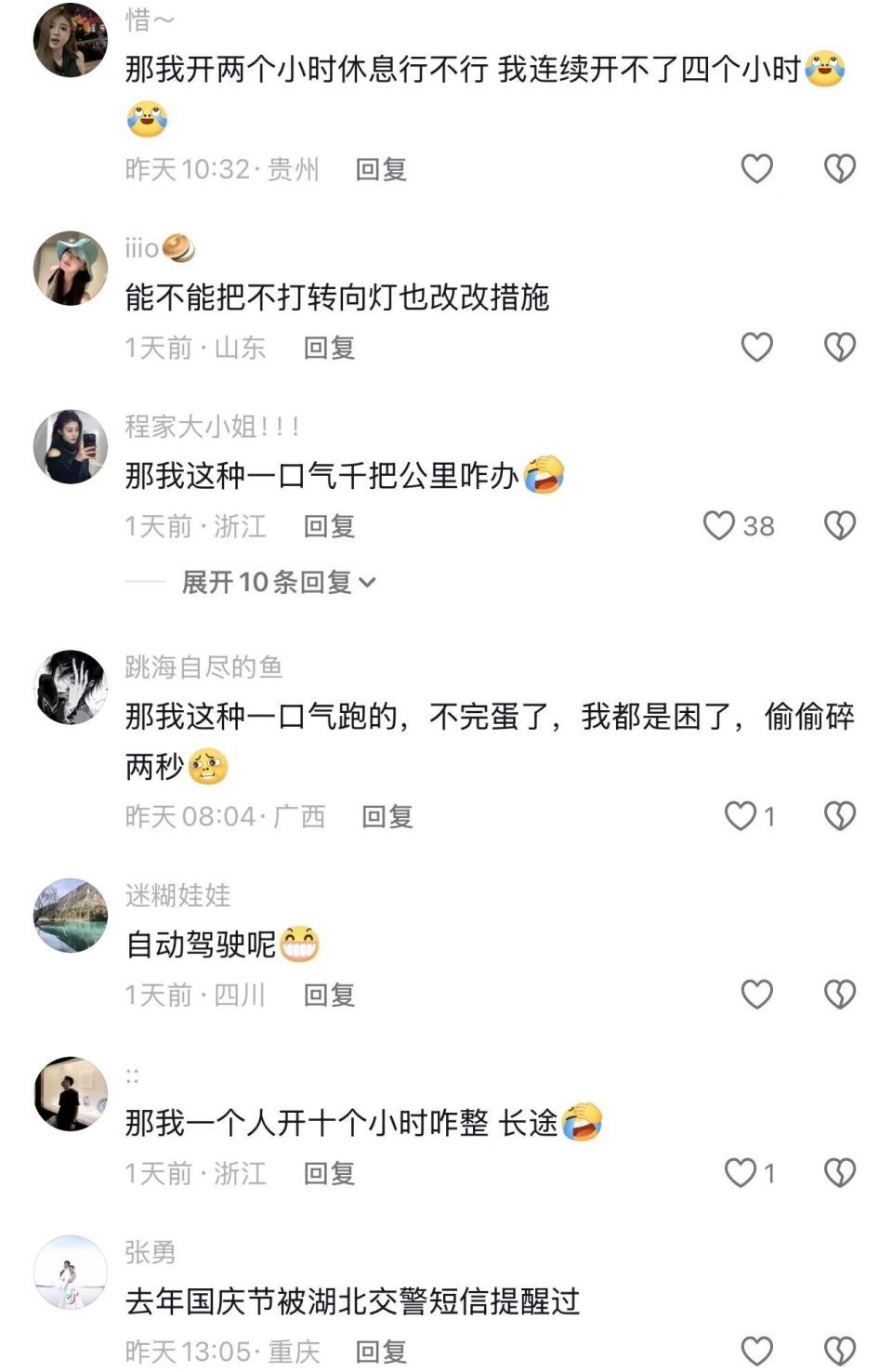Like 张勇's comment from 重庆

click(x=756, y=1351)
